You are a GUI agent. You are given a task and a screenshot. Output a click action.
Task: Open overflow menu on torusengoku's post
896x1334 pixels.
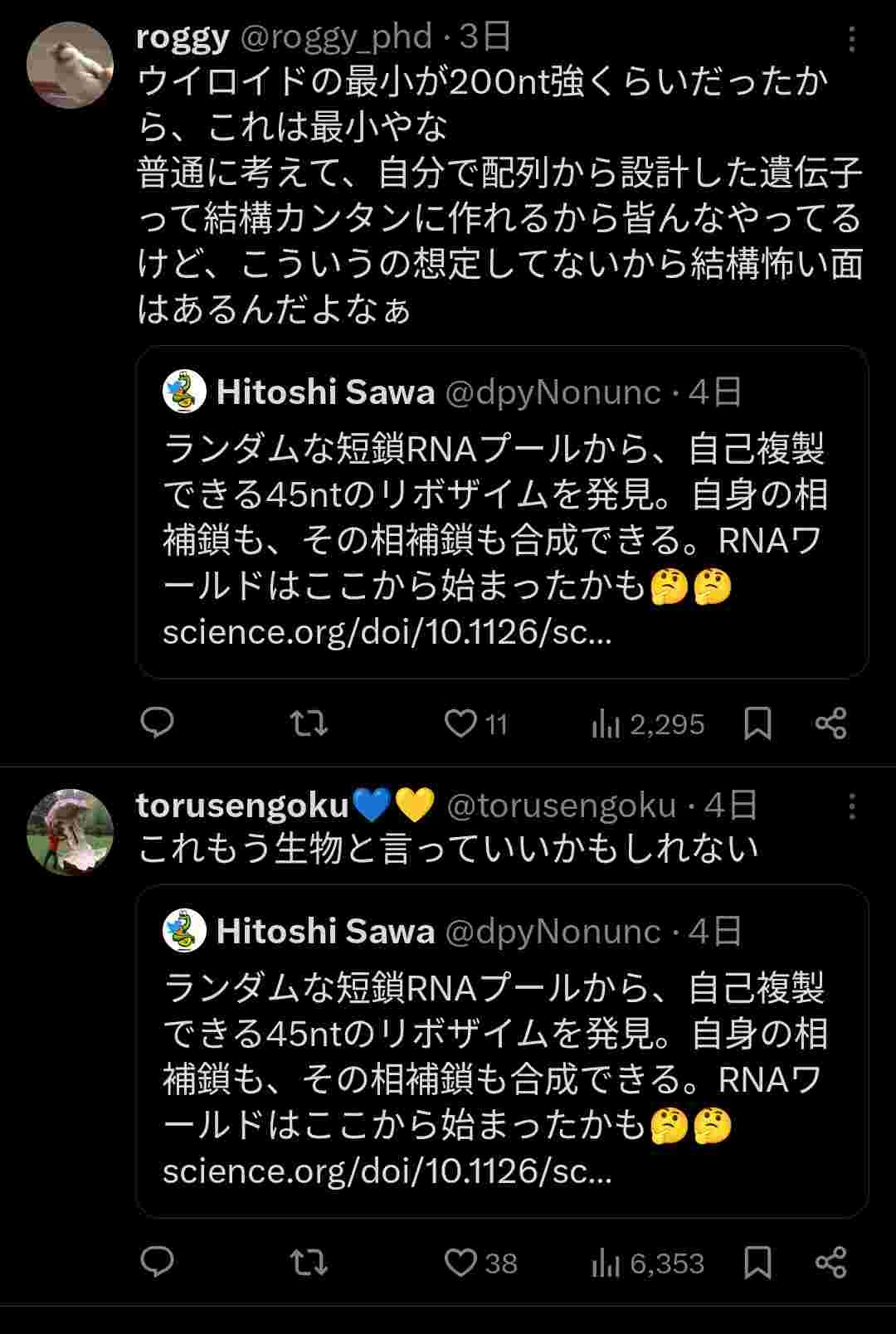(x=851, y=806)
